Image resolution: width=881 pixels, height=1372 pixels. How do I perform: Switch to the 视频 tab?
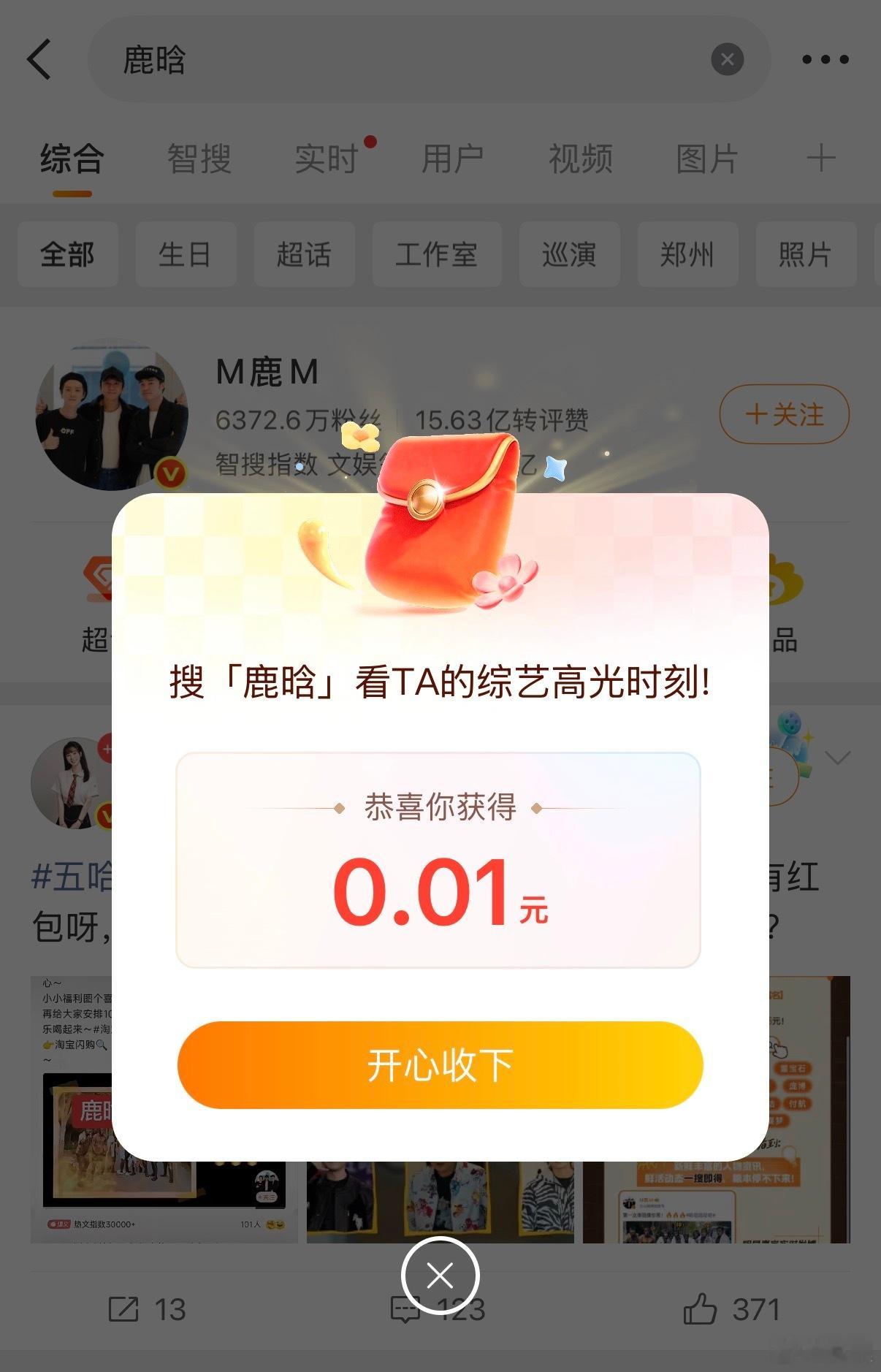pyautogui.click(x=579, y=157)
